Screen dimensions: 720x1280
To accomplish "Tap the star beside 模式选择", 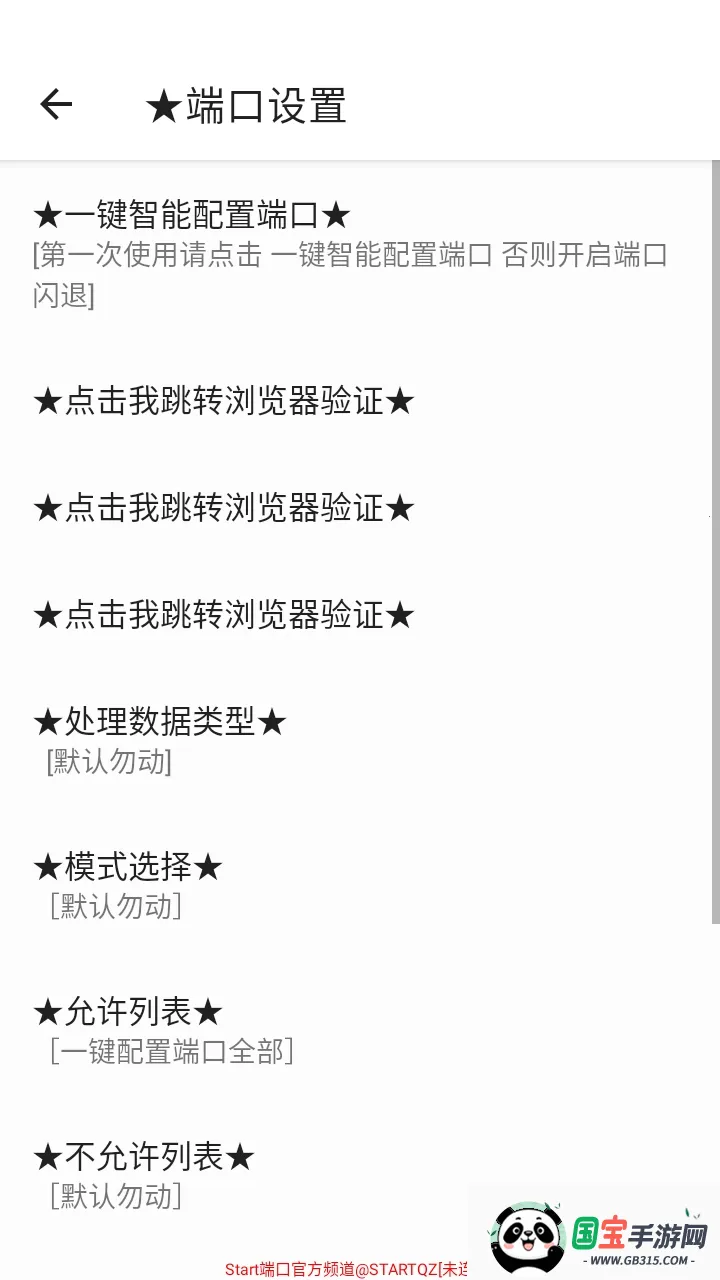I will pos(47,867).
